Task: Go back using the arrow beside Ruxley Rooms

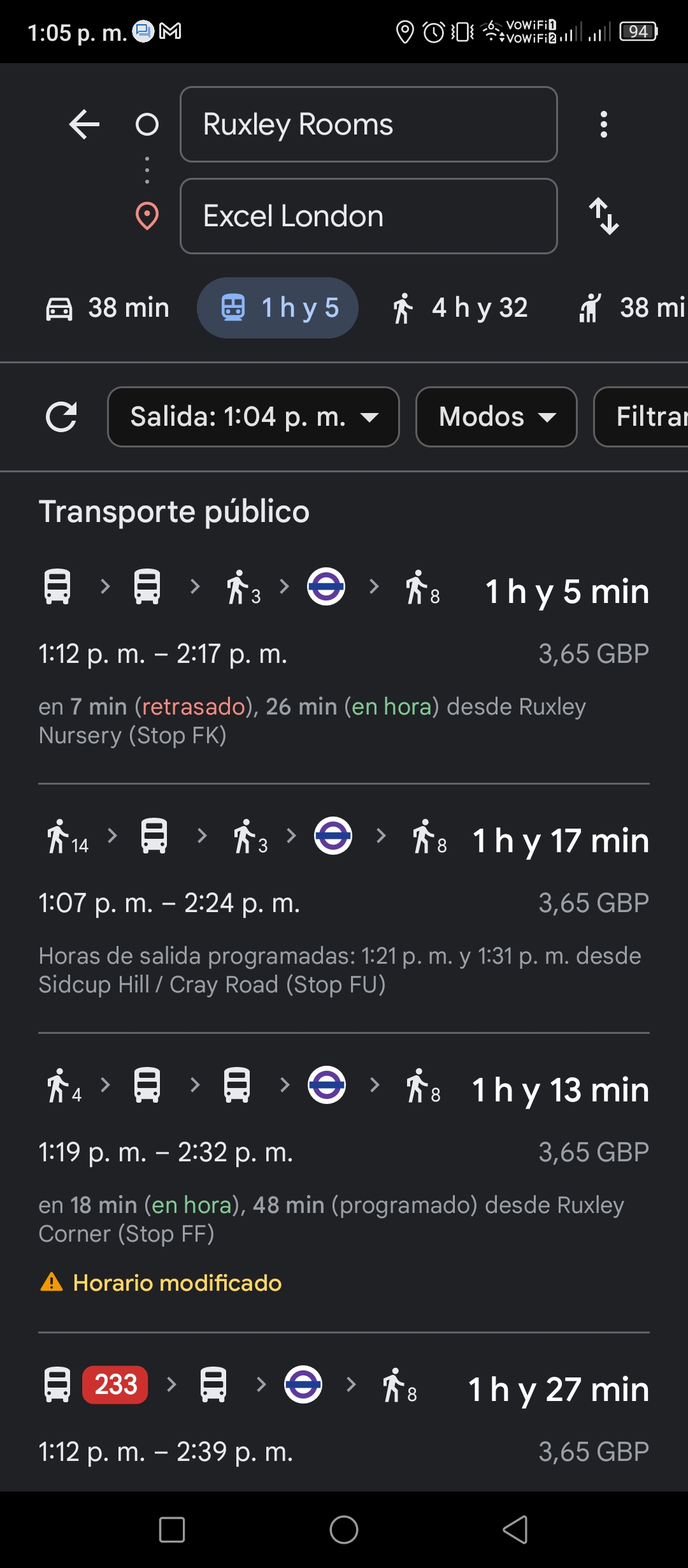Action: pyautogui.click(x=84, y=124)
